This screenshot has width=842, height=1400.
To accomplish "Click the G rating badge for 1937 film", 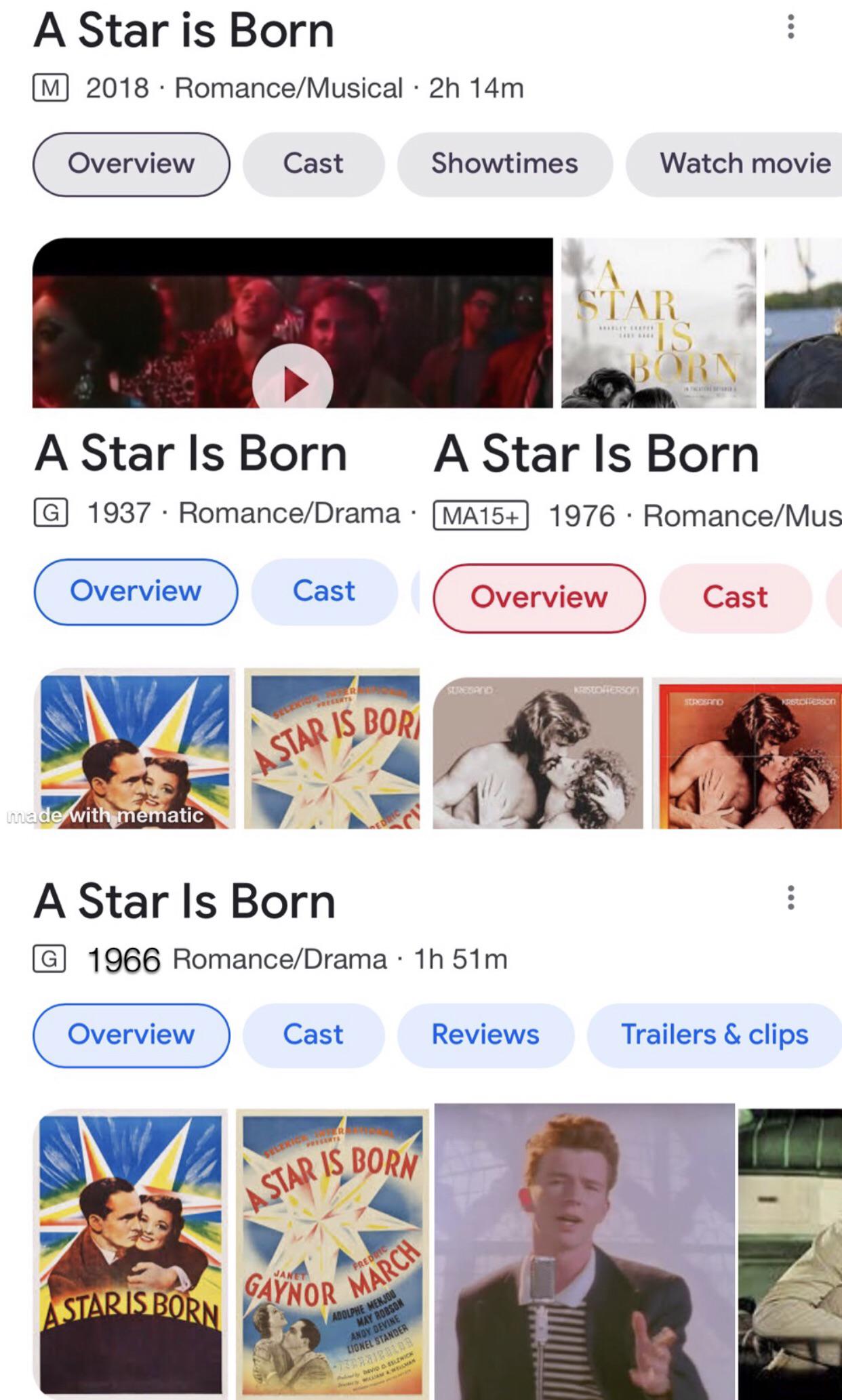I will click(50, 513).
